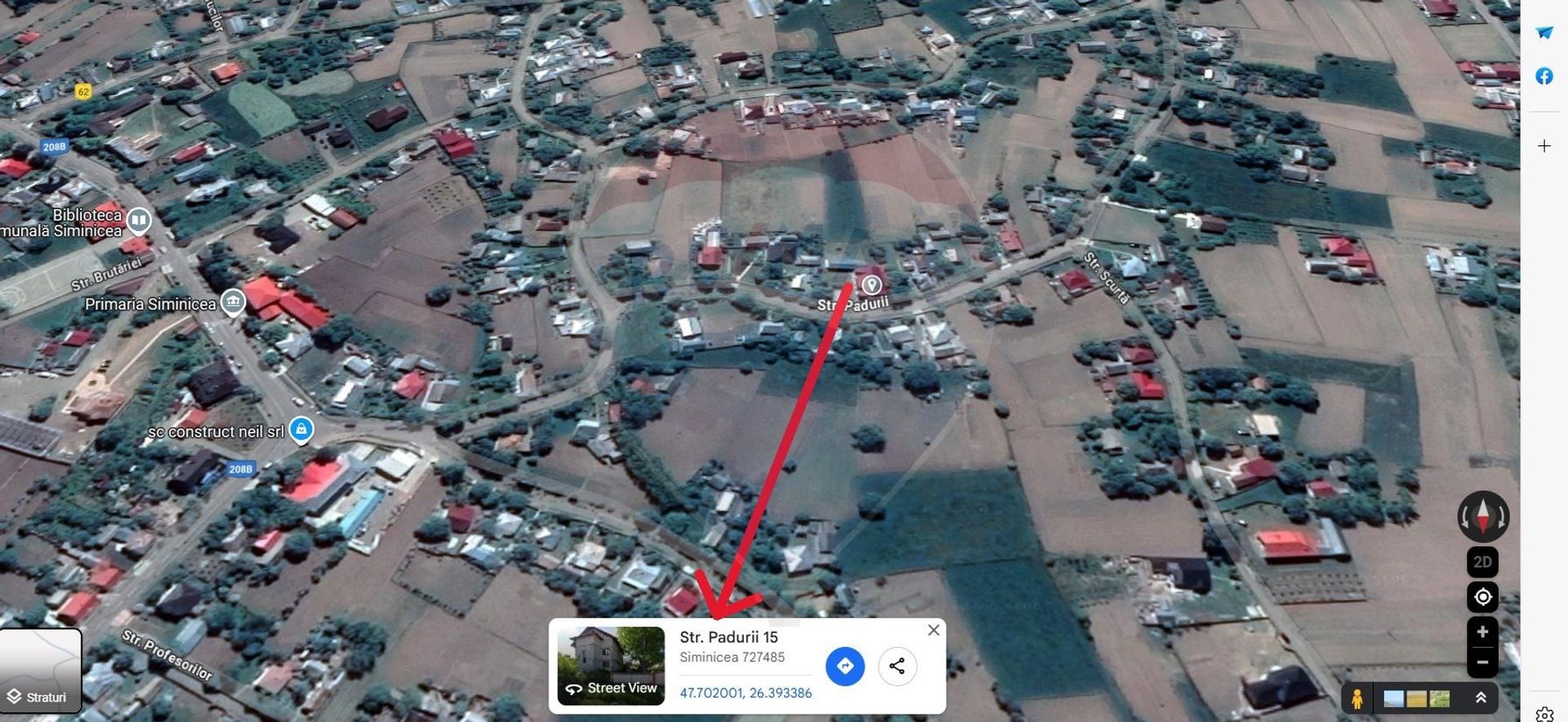
Task: Zoom in on the map
Action: 1482,631
